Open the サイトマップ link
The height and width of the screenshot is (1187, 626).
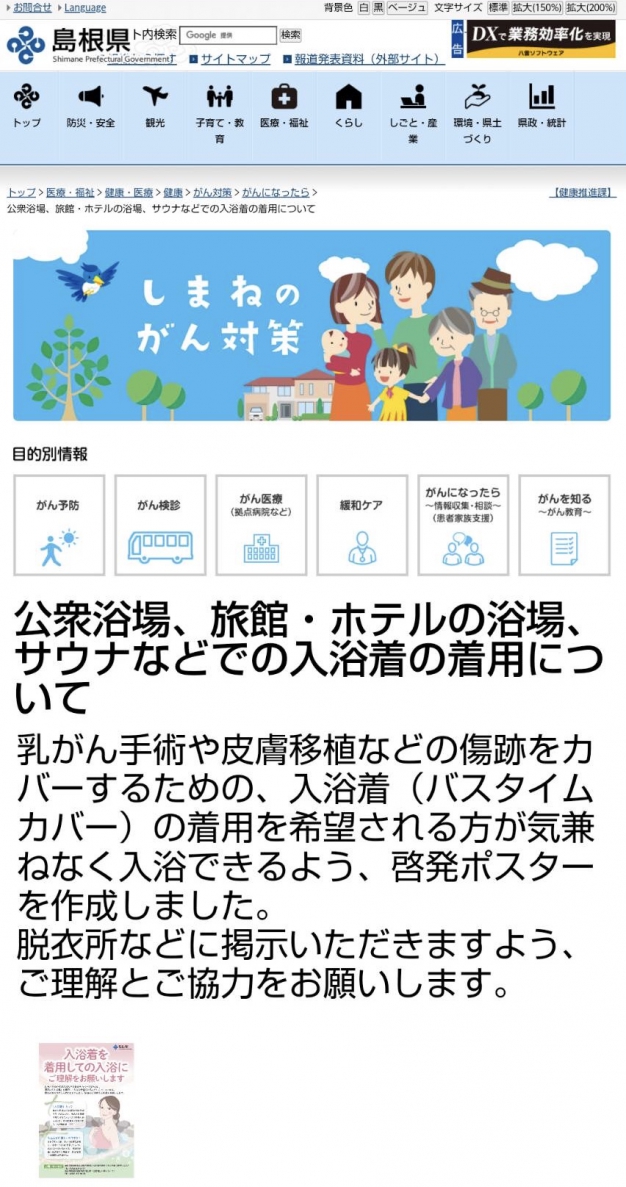click(235, 59)
